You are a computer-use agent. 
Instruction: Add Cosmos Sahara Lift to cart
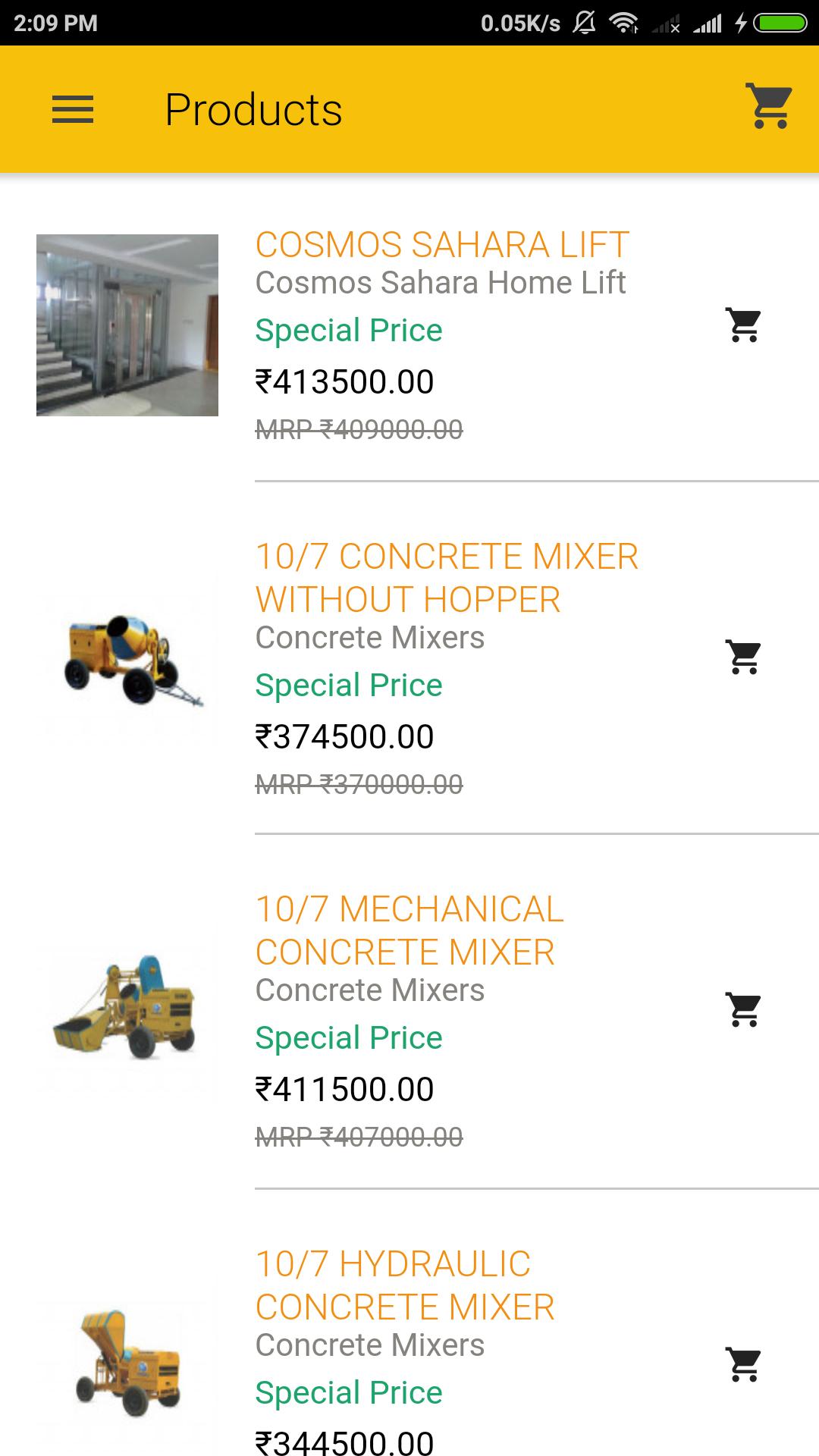744,325
